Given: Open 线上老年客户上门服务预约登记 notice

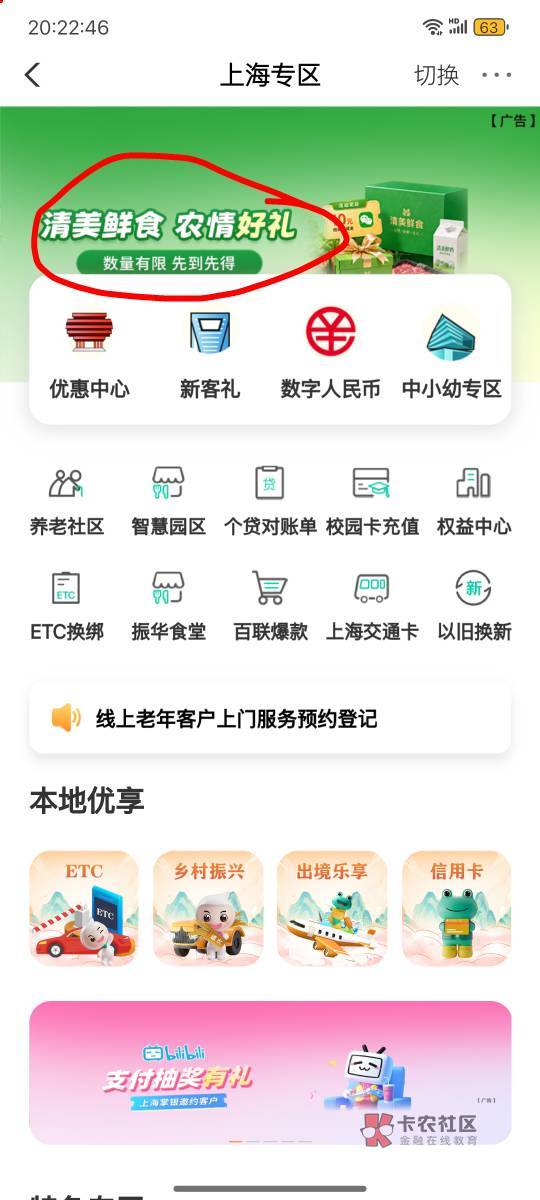Looking at the screenshot, I should [270, 718].
